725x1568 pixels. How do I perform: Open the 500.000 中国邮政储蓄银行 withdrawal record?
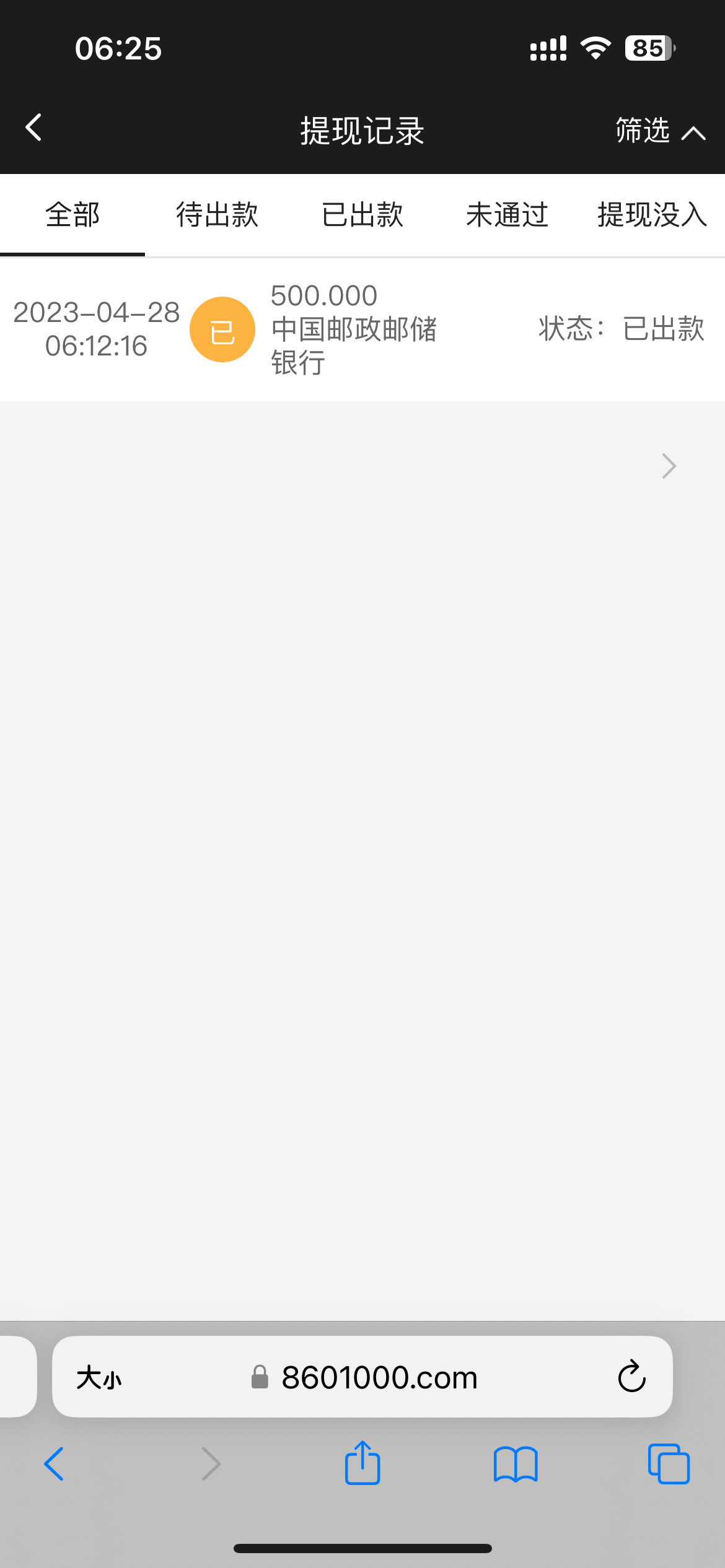tap(362, 329)
